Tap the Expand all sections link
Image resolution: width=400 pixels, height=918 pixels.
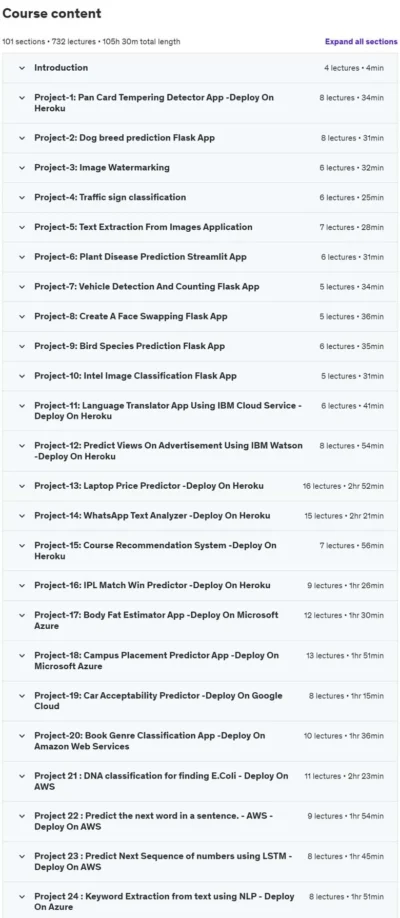pos(361,42)
